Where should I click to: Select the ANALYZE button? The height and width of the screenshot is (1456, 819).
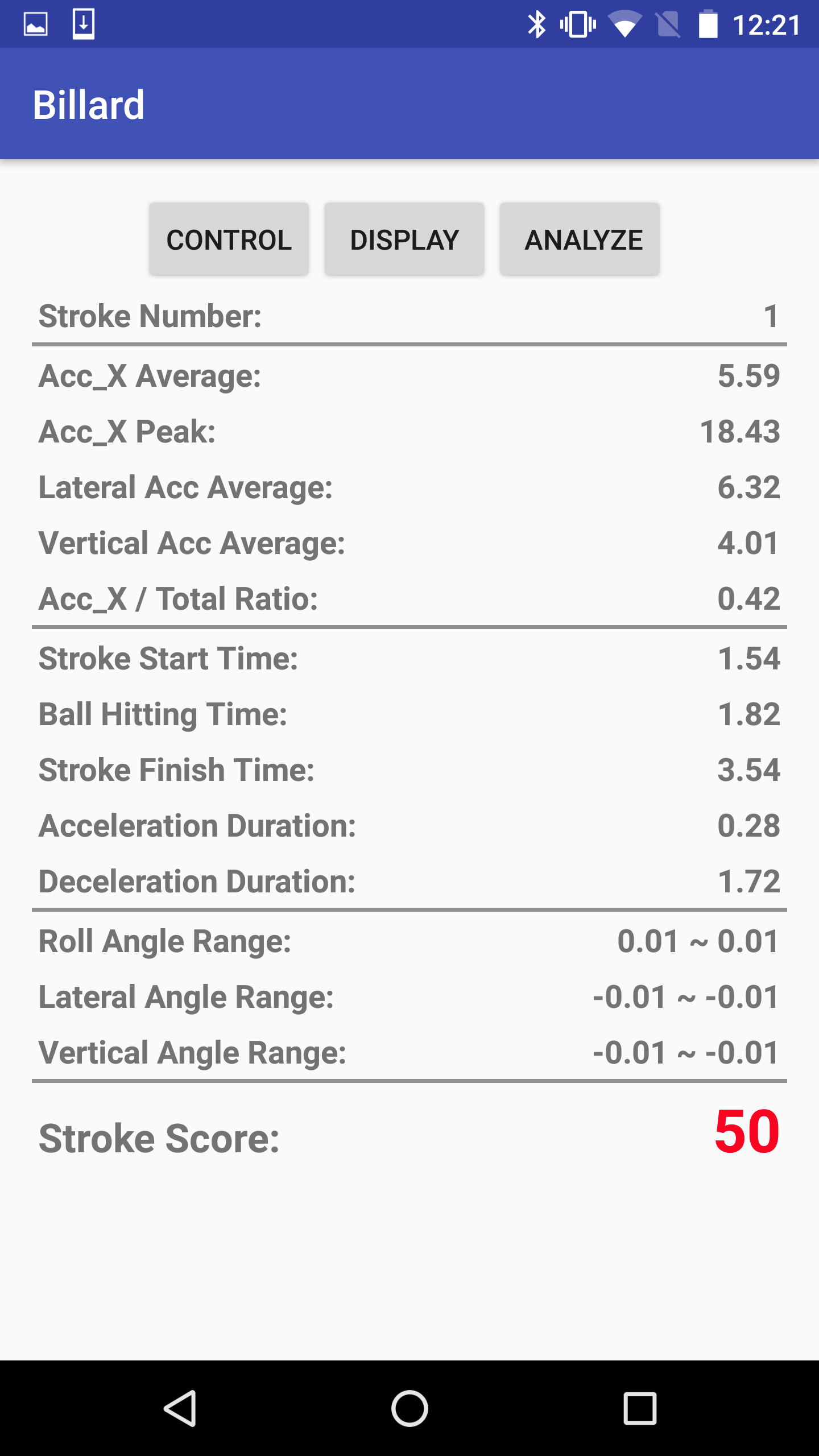[x=579, y=239]
